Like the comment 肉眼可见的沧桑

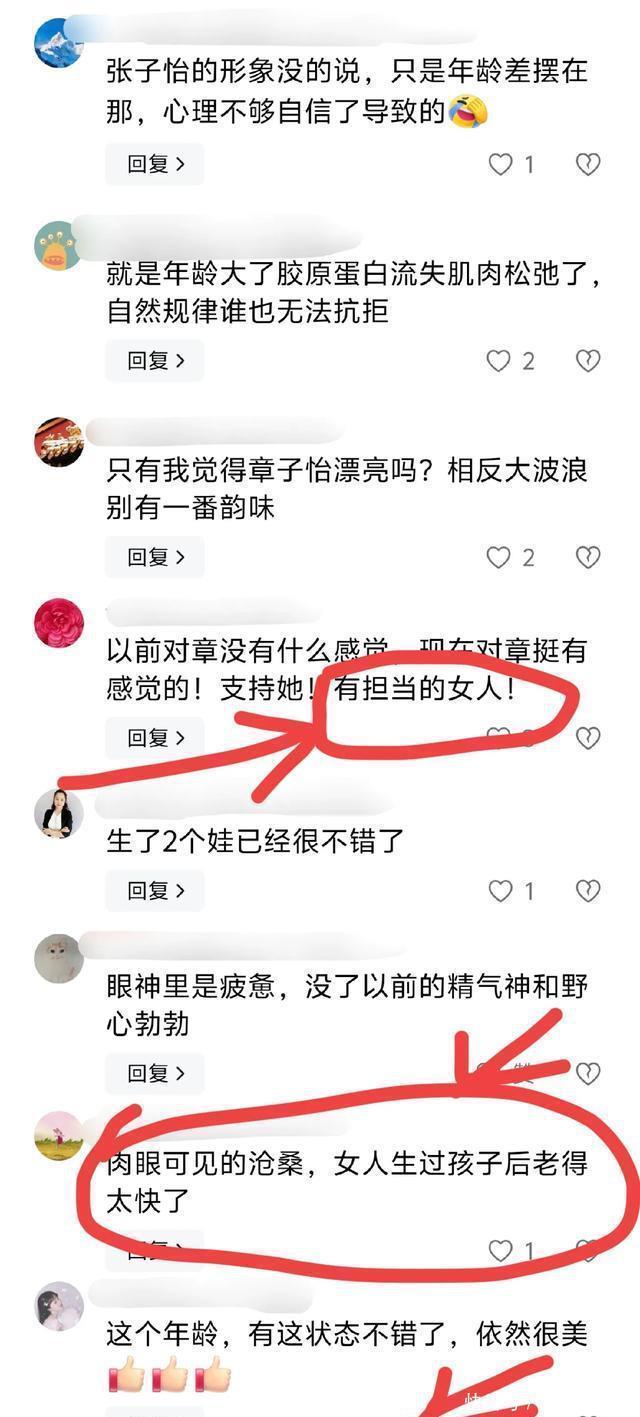tap(500, 1250)
